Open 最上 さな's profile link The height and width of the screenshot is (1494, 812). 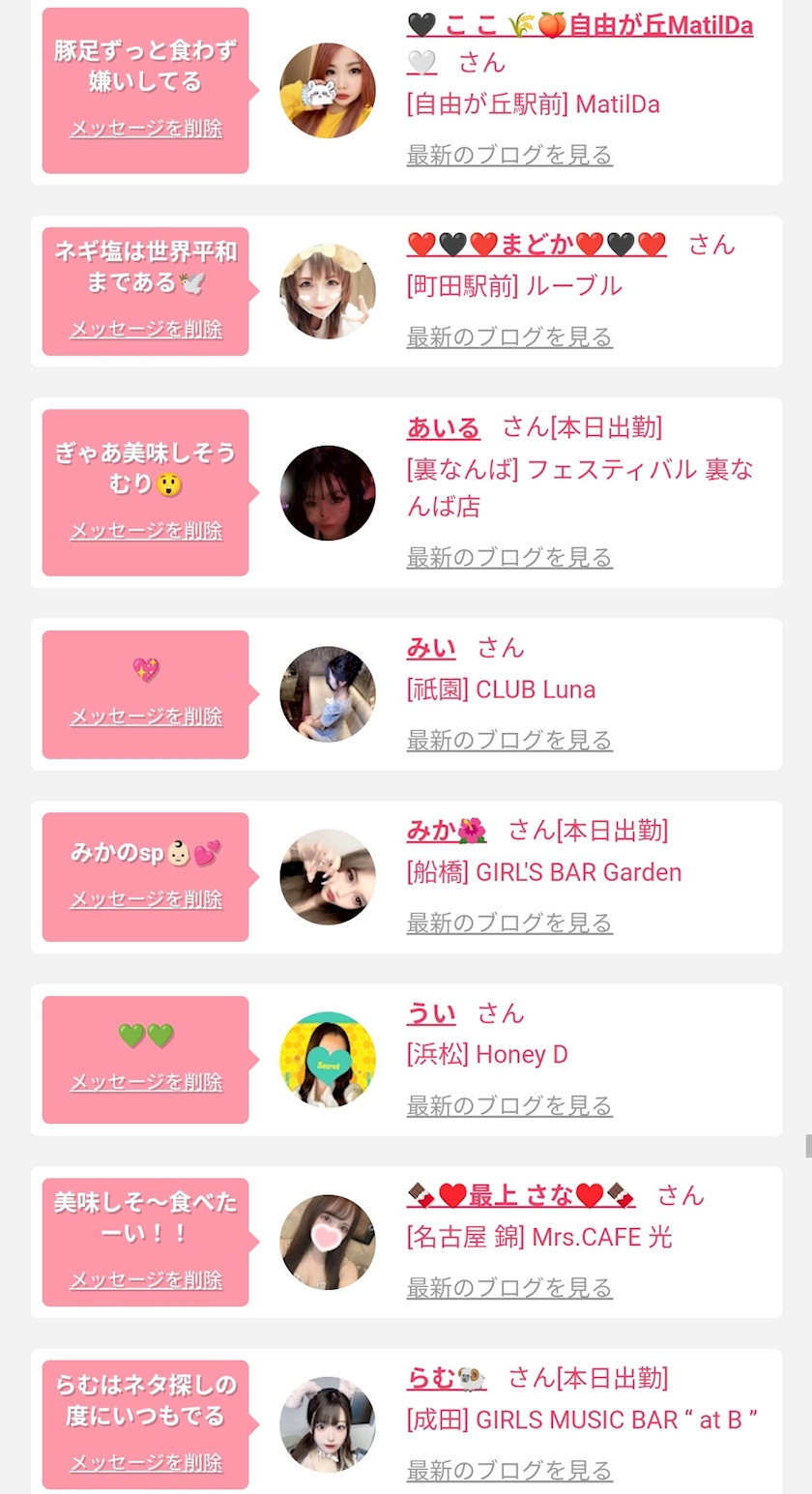point(521,1196)
